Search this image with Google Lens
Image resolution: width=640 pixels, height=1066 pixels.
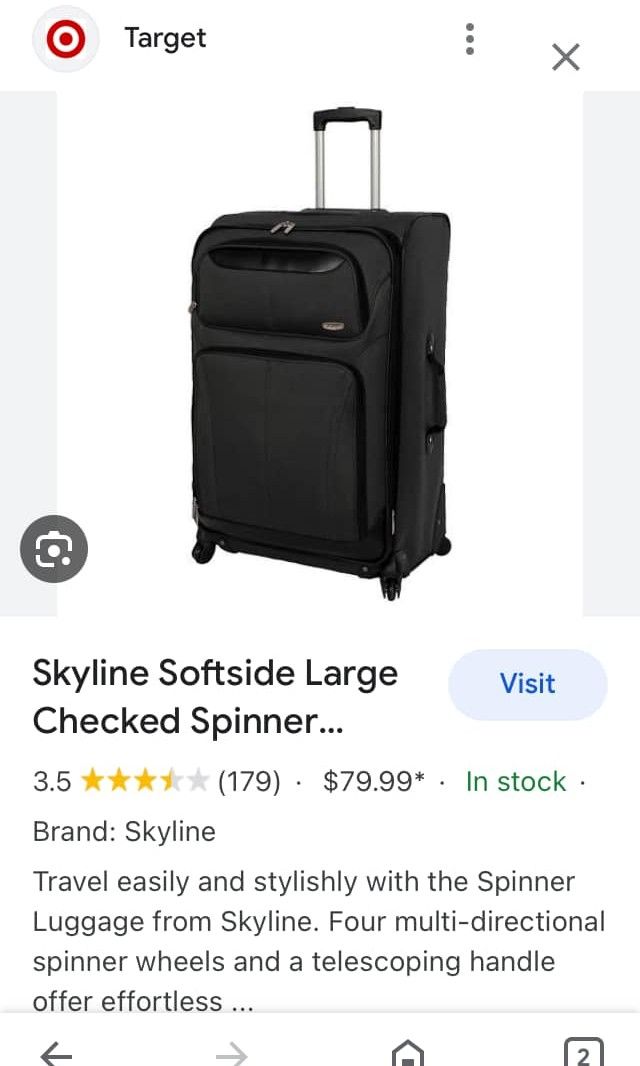[x=54, y=549]
